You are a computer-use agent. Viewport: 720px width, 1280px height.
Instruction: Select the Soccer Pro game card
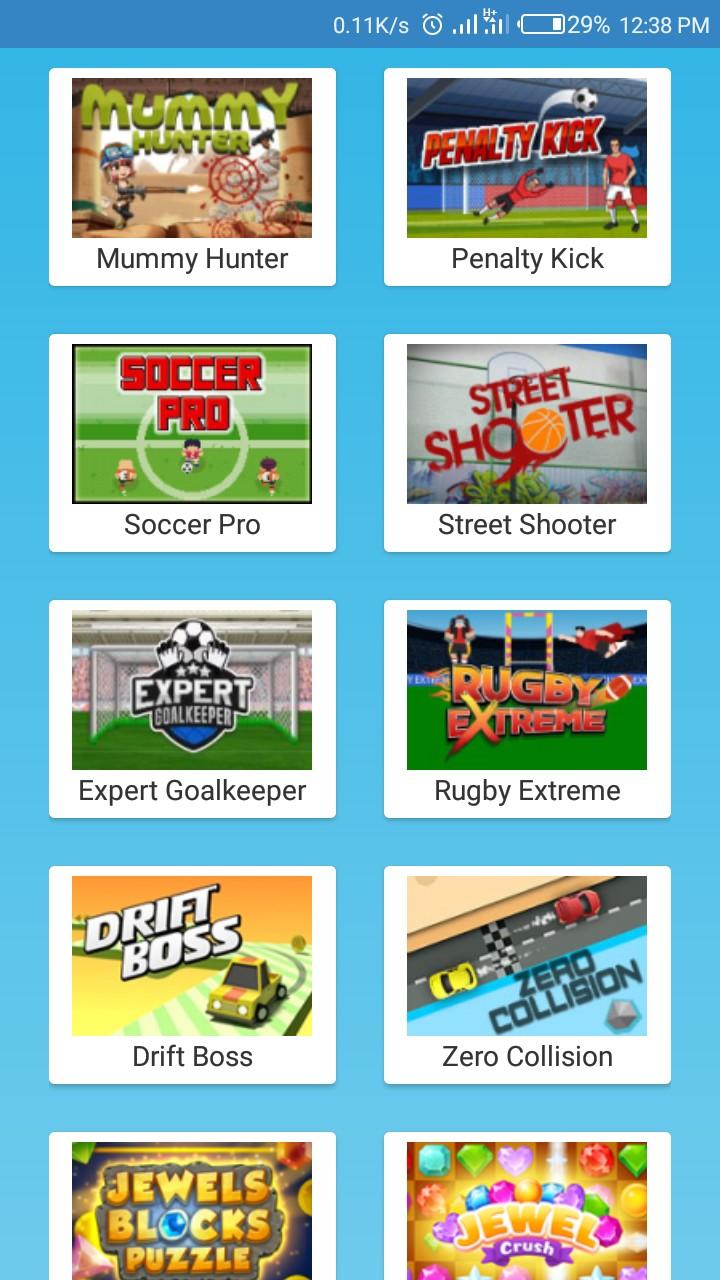click(192, 443)
